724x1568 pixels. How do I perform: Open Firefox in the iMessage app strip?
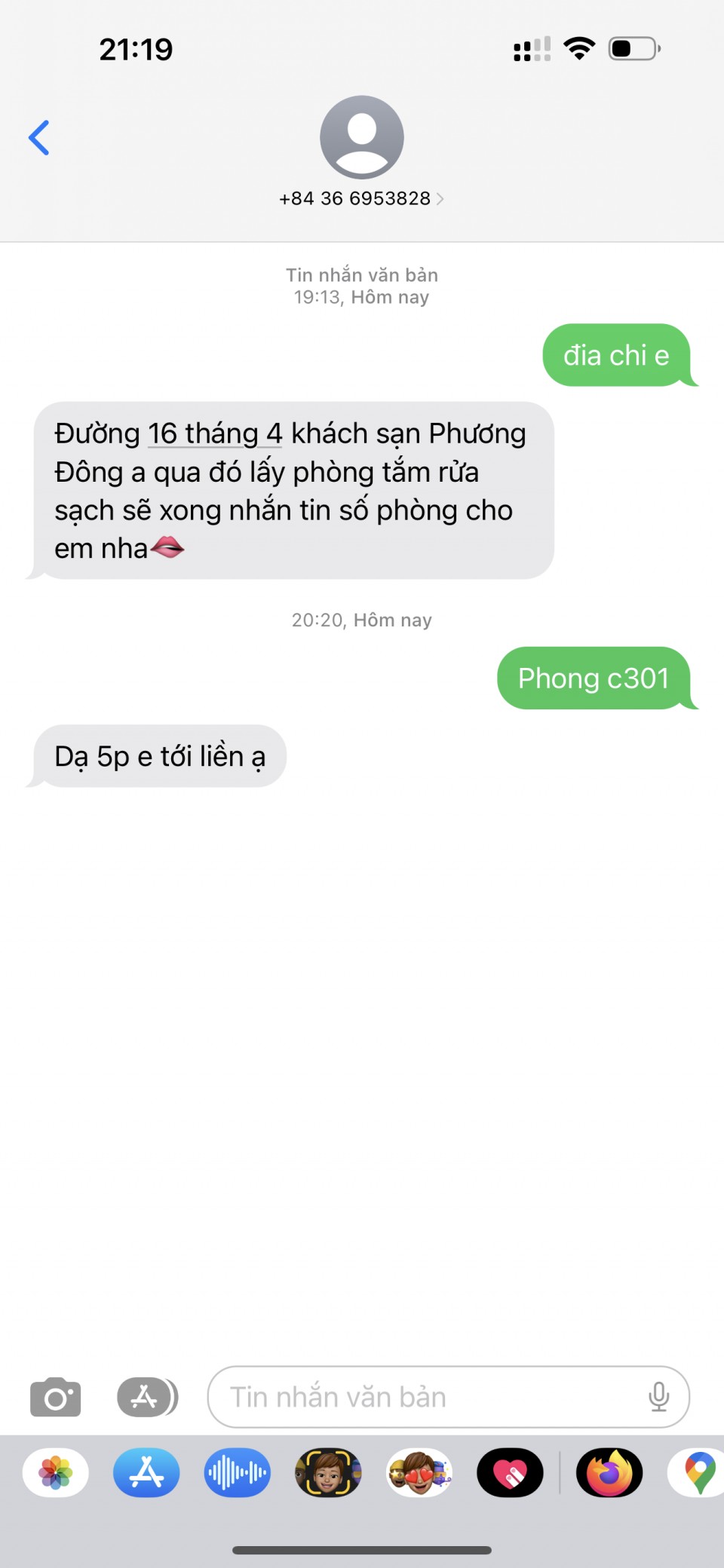(609, 1472)
